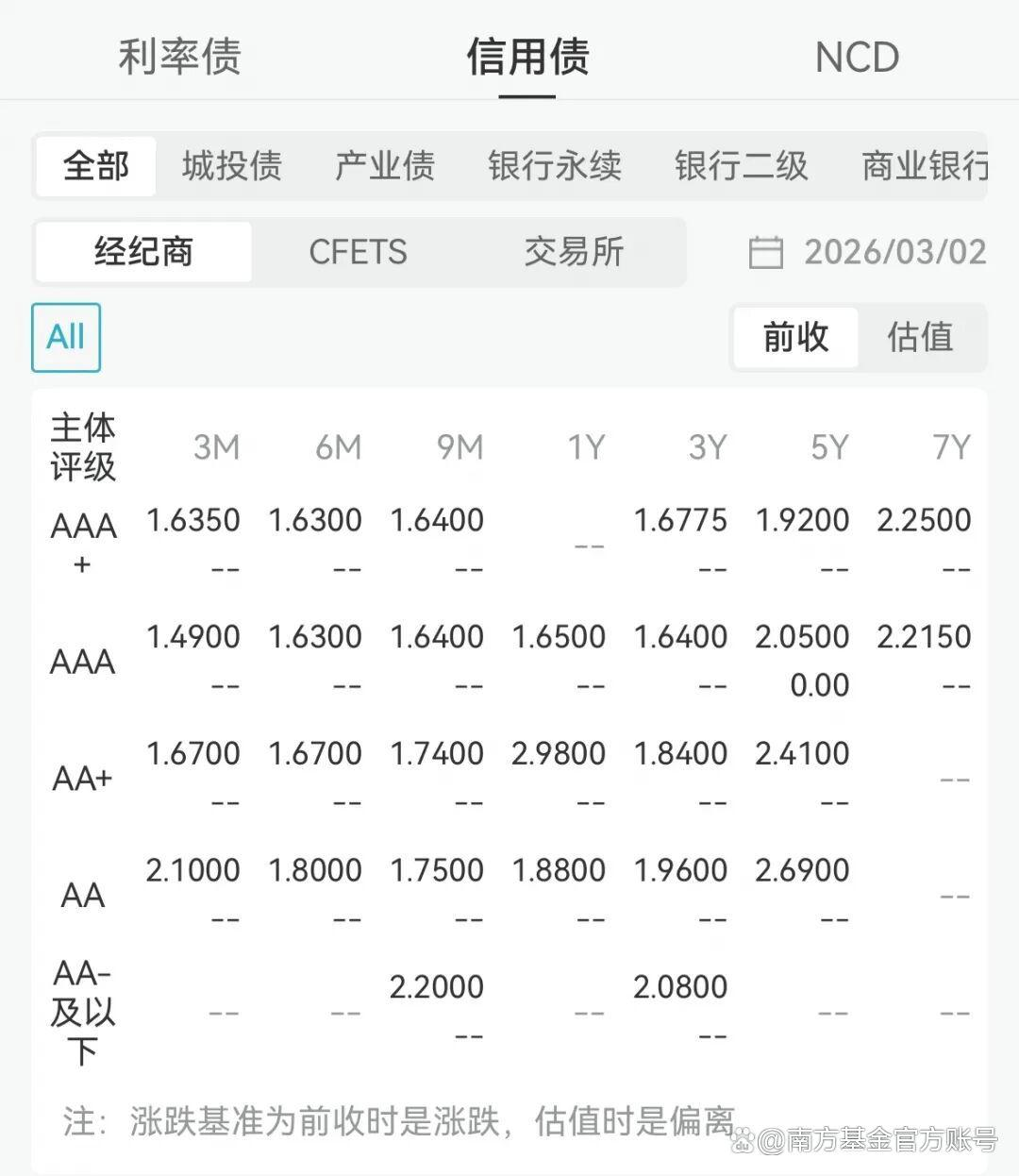Show 产业债 bonds

coord(385,166)
